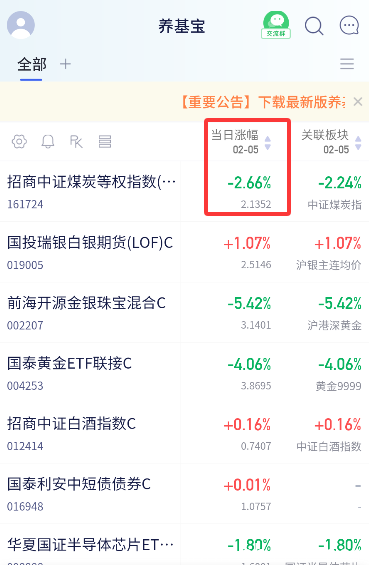This screenshot has width=369, height=565.
Task: Open 国投瑞银白银期货(LOF)C fund
Action: click(184, 252)
